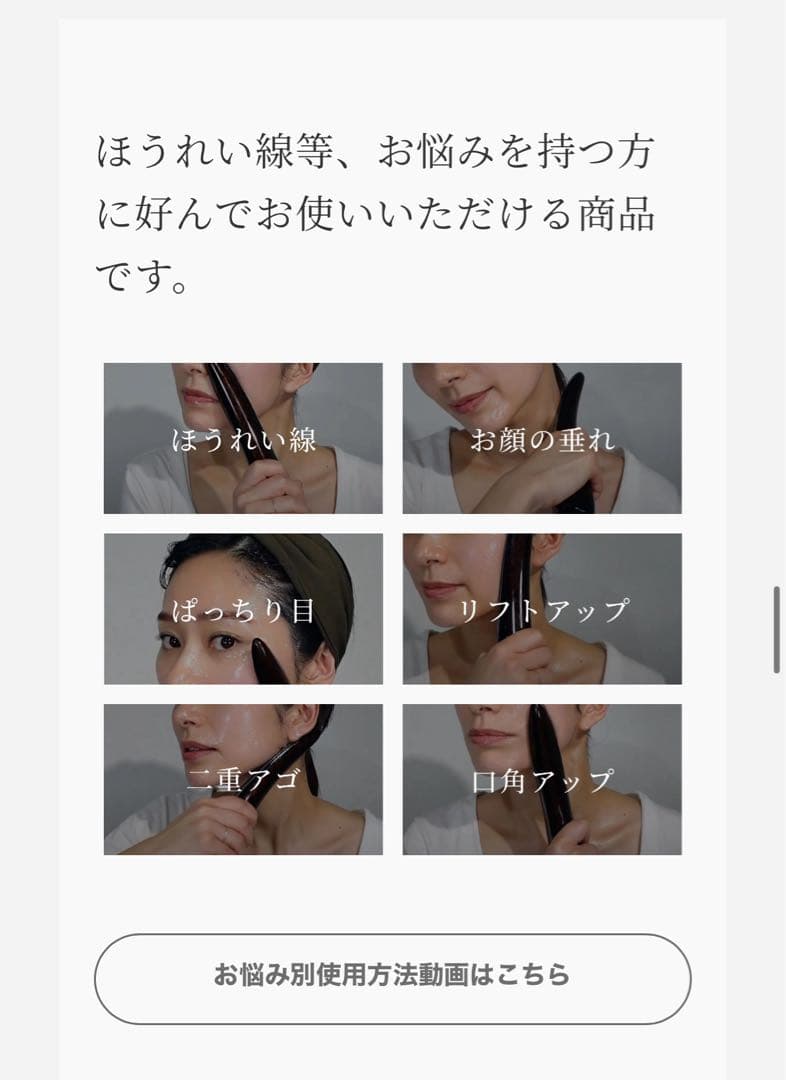View the リフトアップ tile
Viewport: 786px width, 1080px height.
click(x=542, y=609)
